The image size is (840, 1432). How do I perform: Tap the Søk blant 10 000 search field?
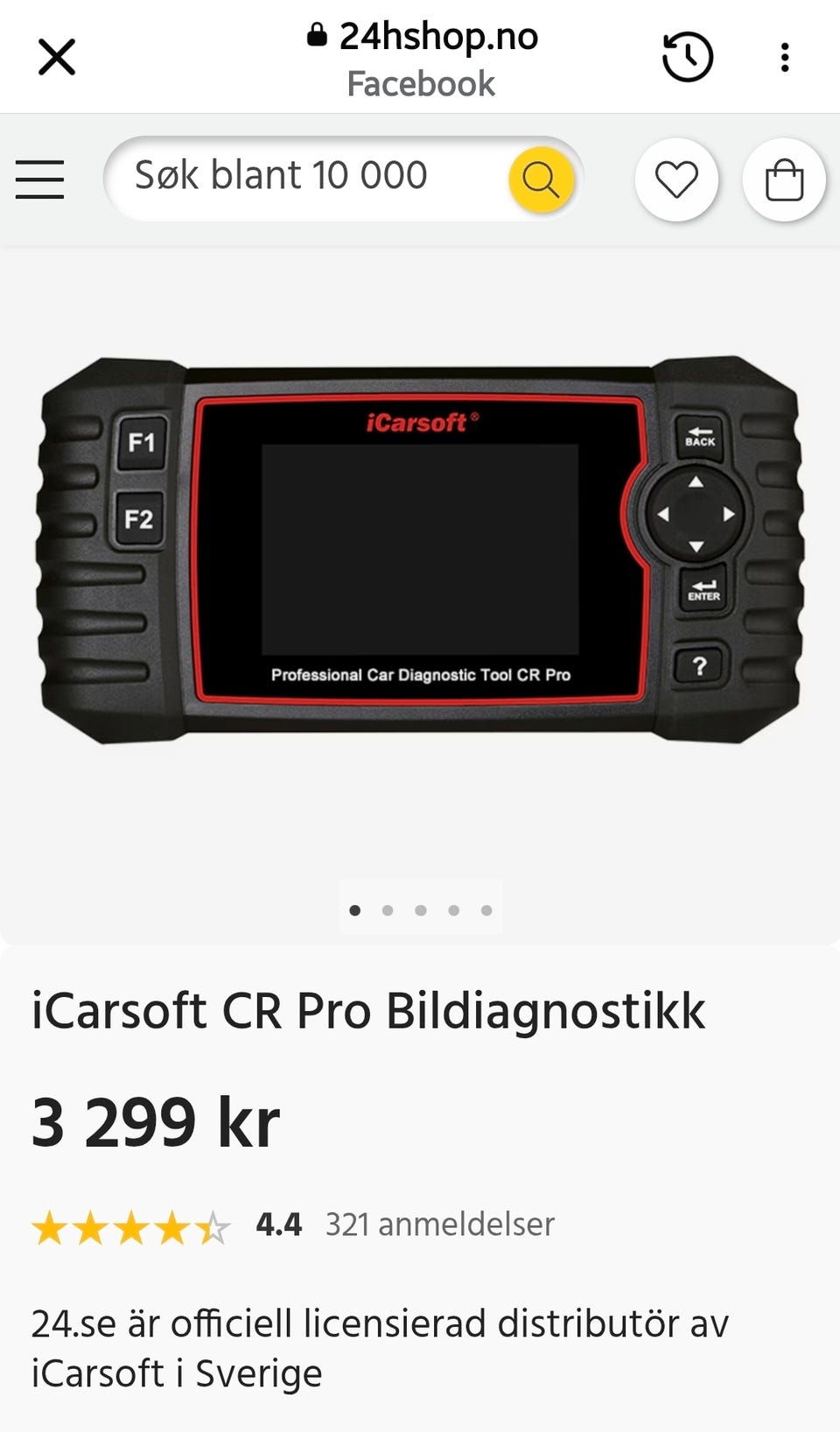click(x=306, y=179)
